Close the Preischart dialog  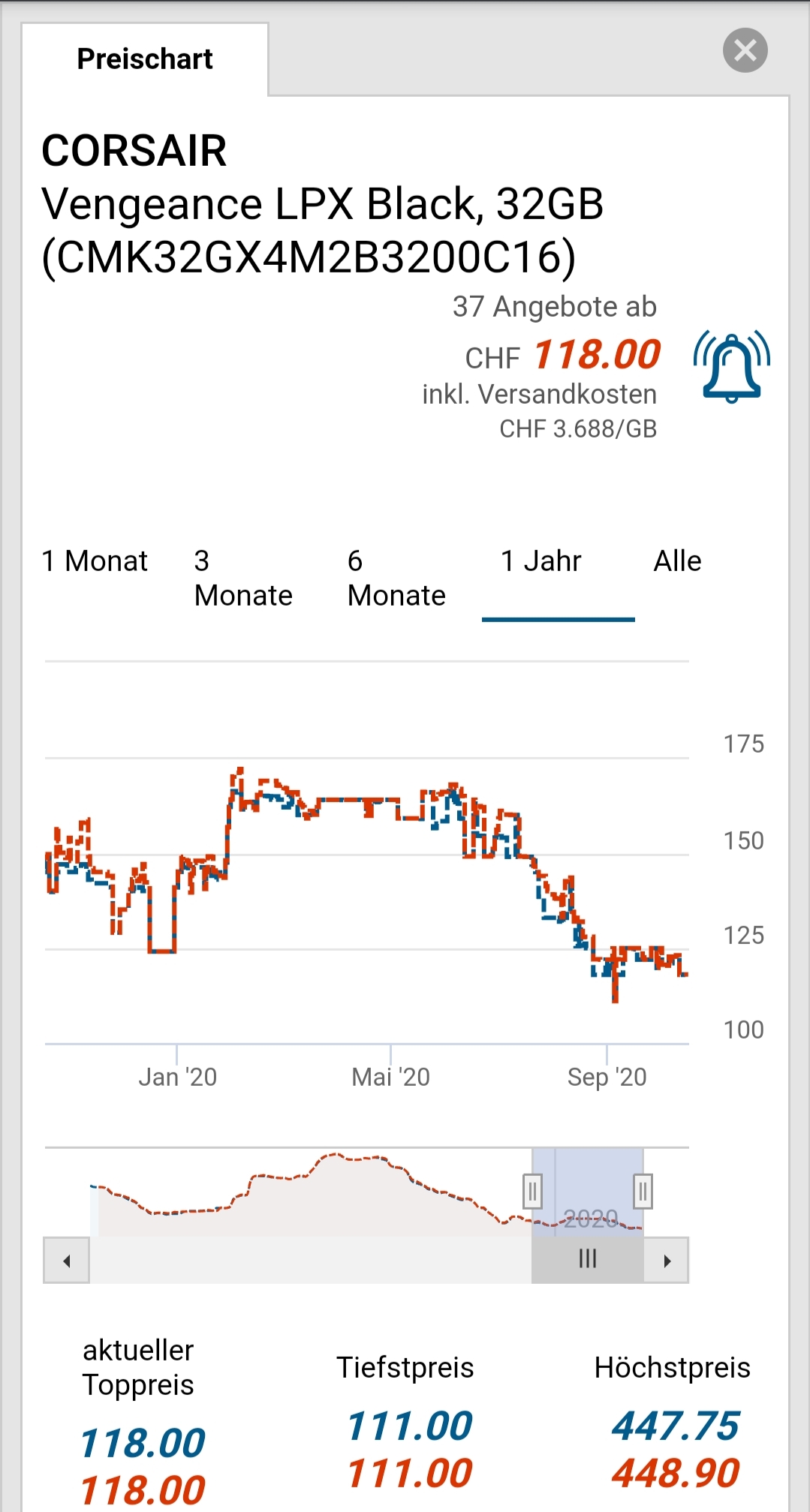(745, 50)
